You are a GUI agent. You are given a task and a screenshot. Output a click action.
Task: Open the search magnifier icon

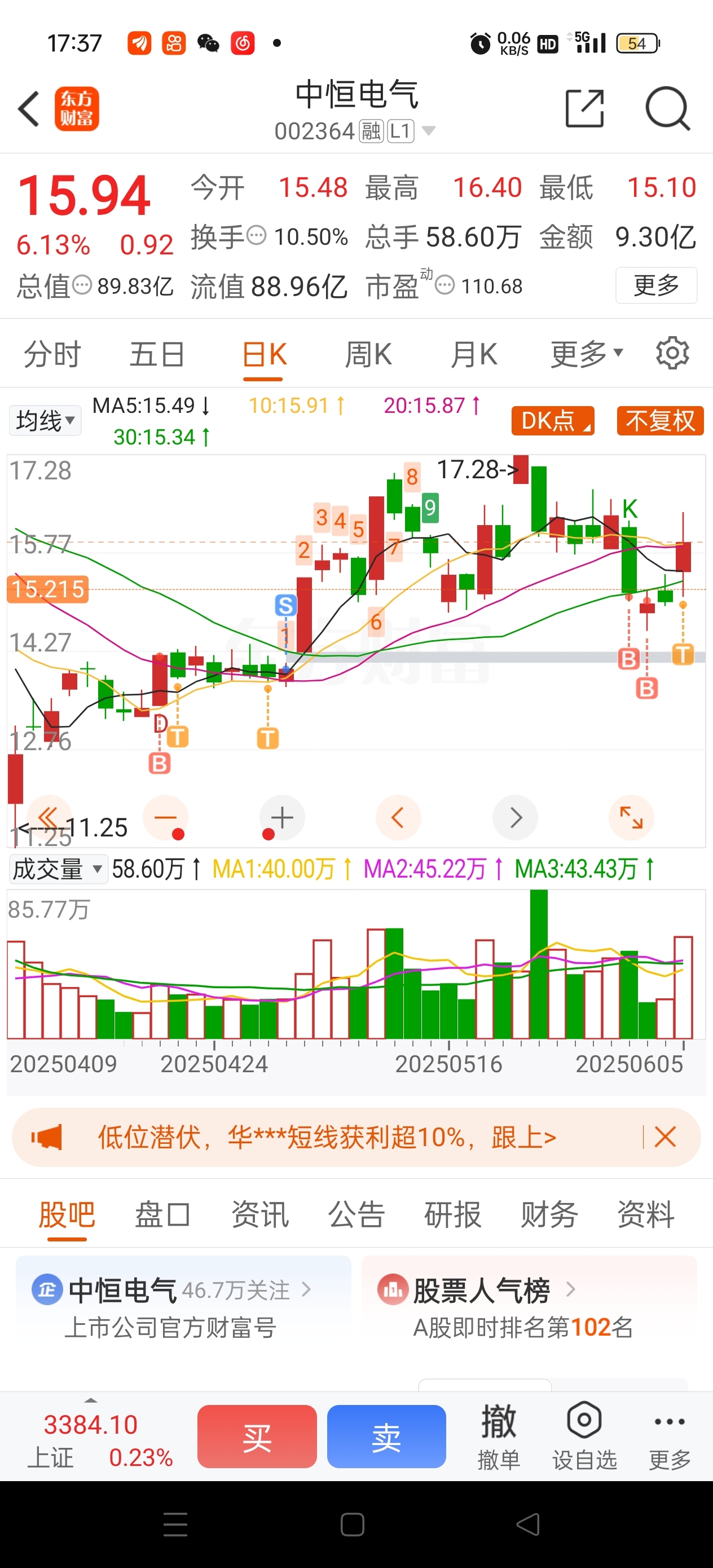point(668,109)
